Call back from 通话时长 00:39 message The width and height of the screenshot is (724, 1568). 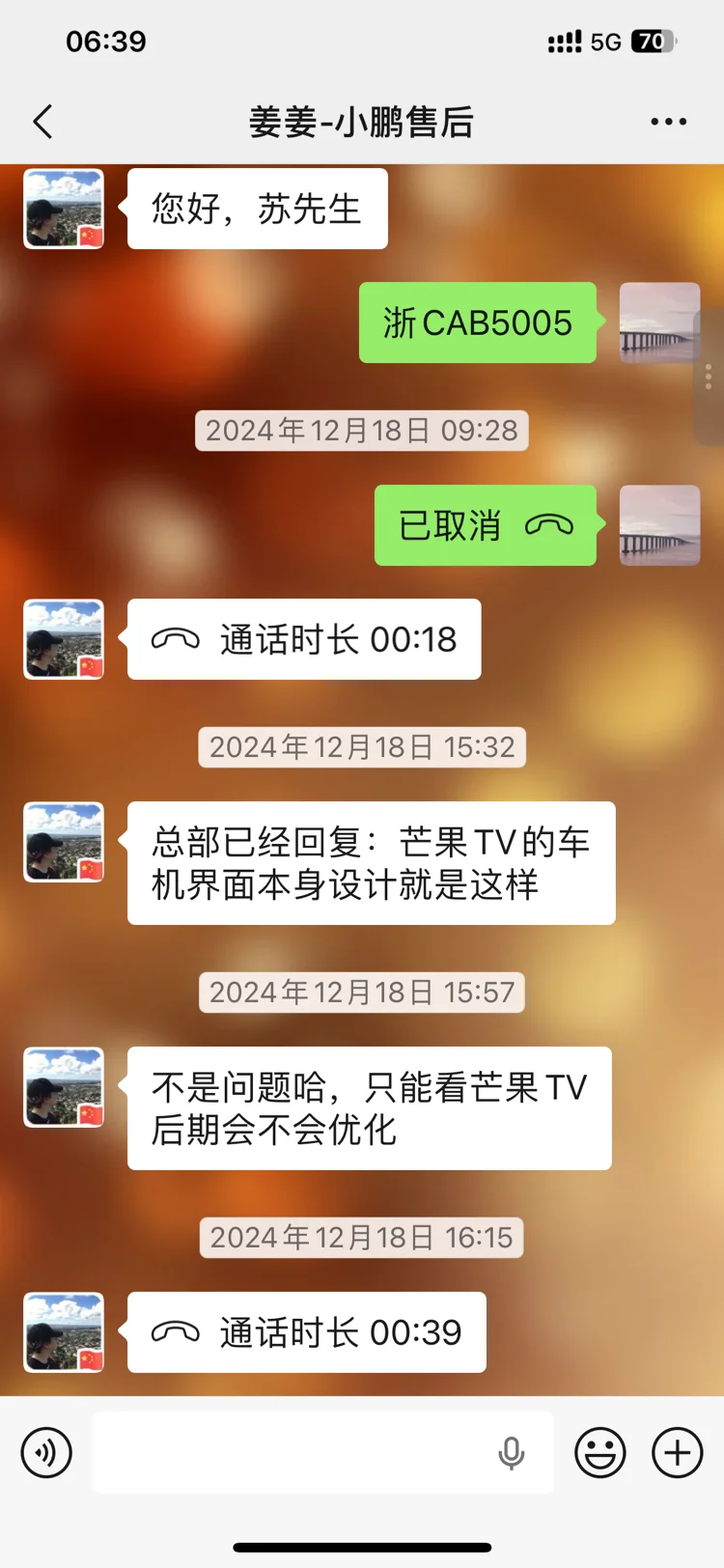(x=306, y=1332)
